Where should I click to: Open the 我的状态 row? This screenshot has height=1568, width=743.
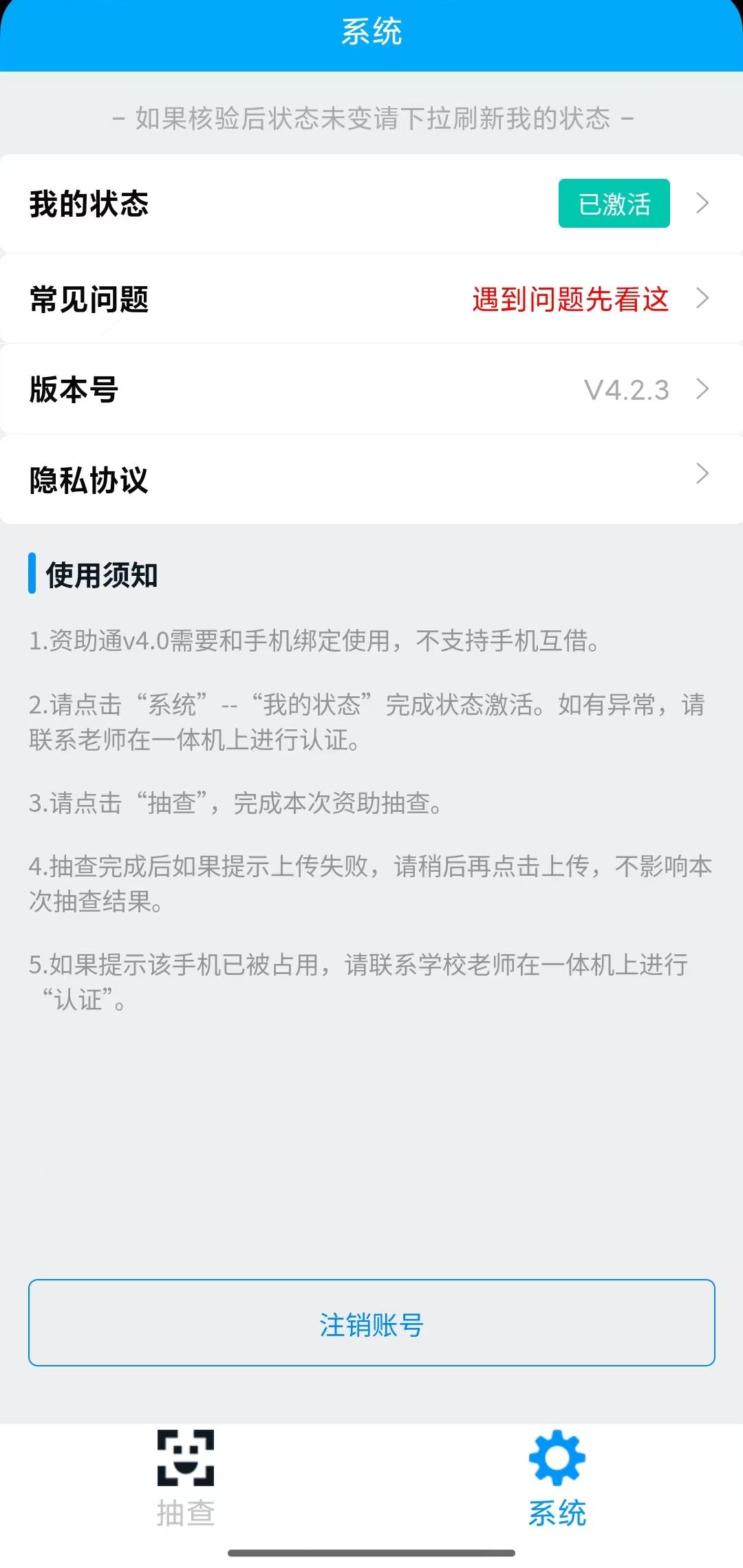pos(371,204)
